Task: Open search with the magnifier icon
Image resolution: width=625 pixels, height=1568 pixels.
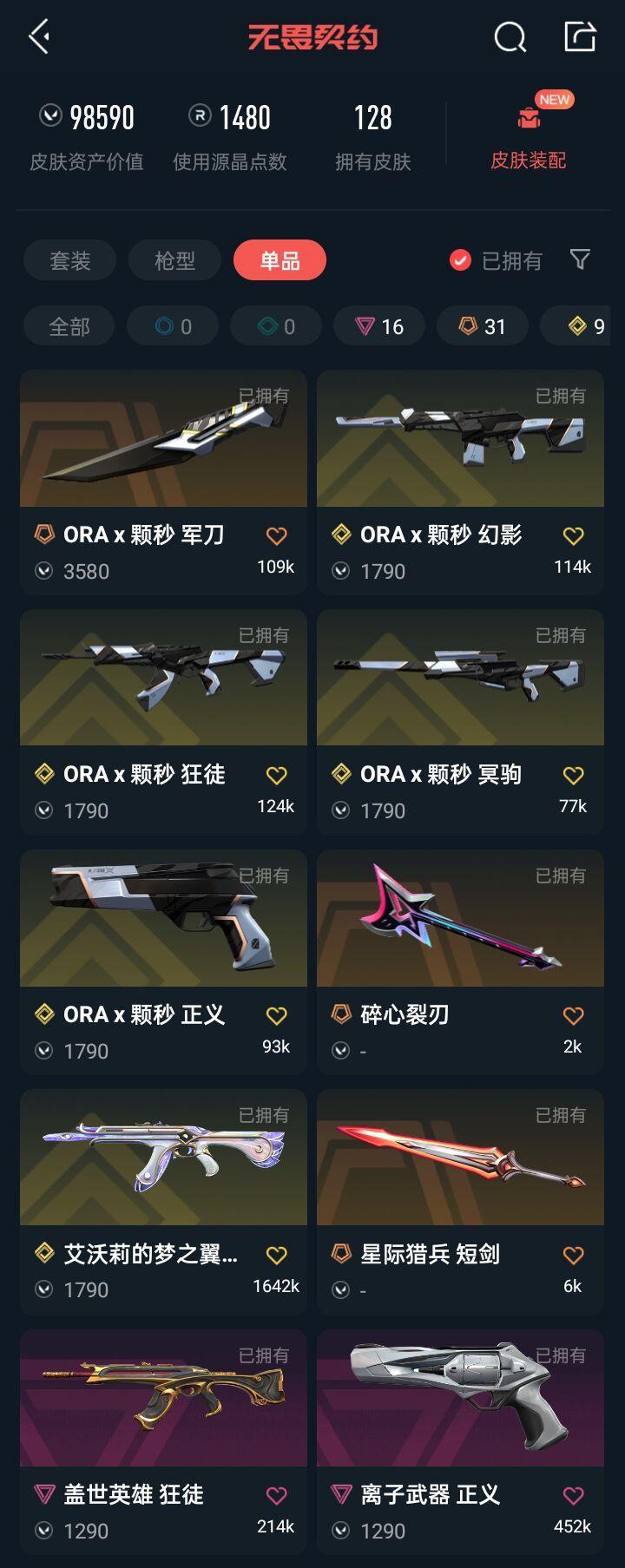Action: (510, 36)
